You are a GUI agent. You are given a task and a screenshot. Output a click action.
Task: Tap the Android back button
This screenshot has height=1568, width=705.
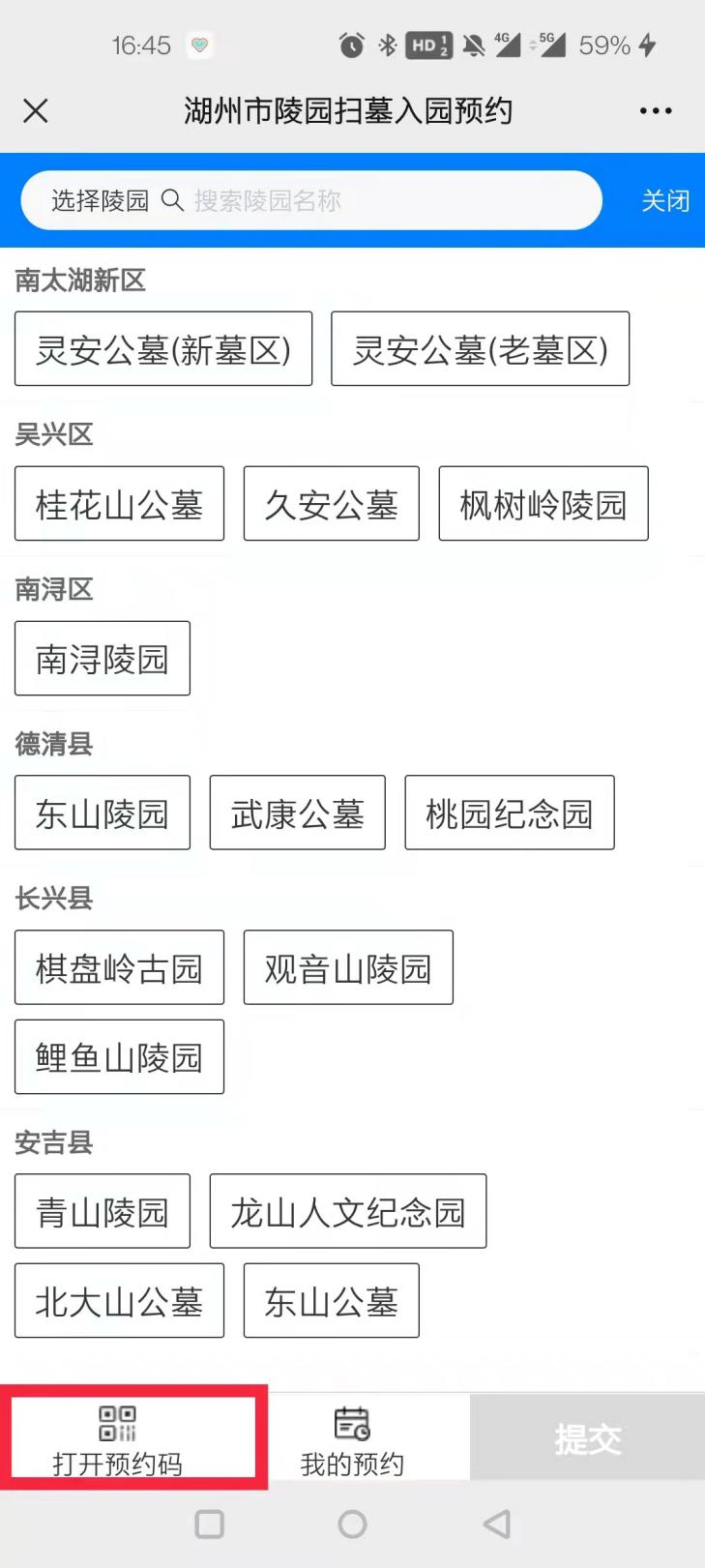tap(496, 1524)
